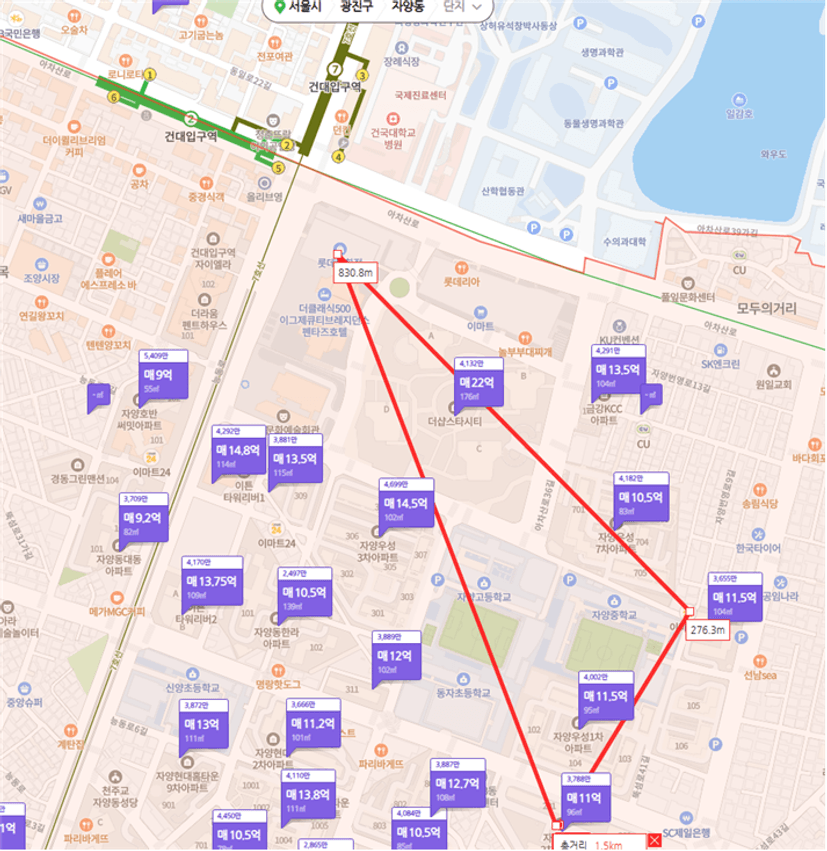Open the 매 14.5억 102㎡ listing marker
This screenshot has height=851, width=827.
point(406,505)
